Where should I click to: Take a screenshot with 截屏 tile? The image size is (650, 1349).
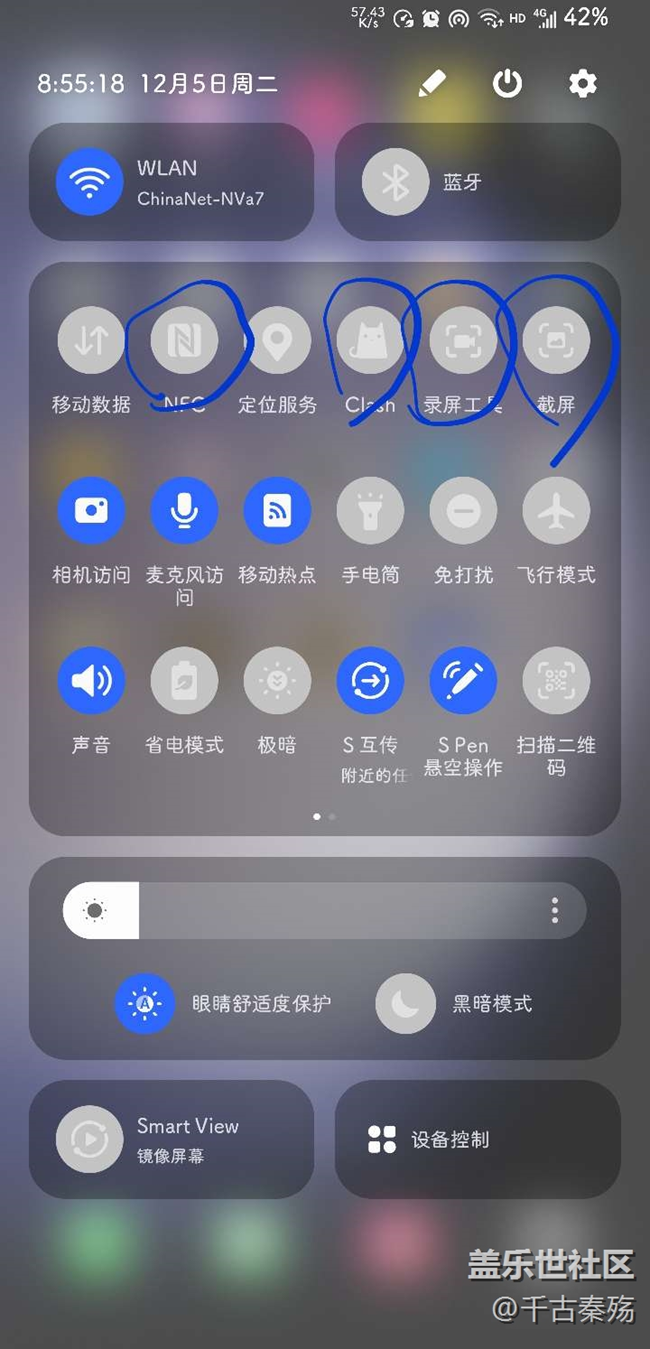coord(556,341)
